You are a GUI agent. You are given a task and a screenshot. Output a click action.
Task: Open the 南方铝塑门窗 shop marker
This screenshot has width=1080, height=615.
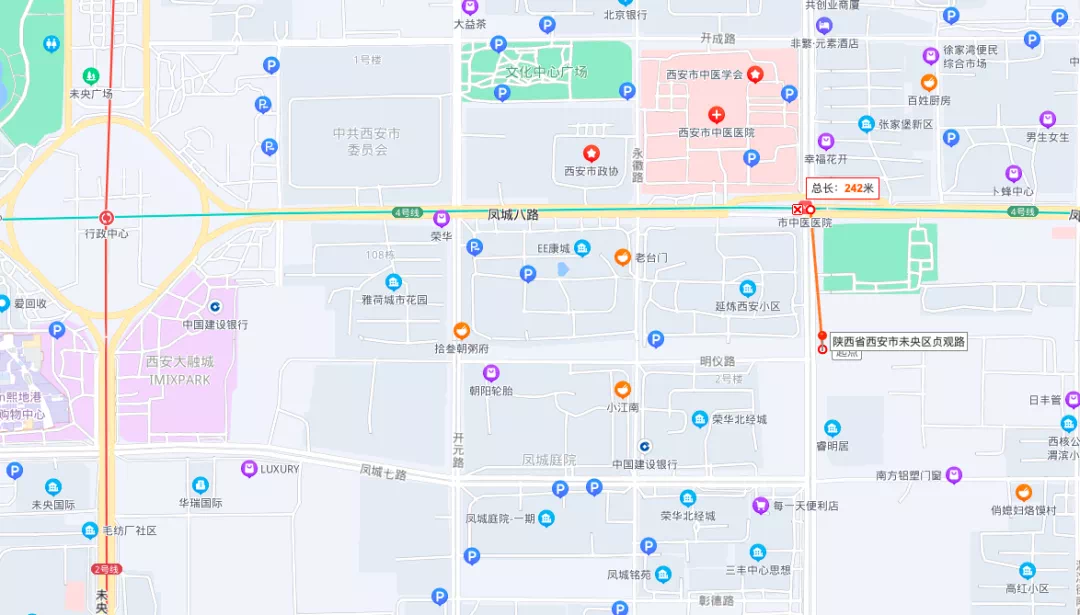[x=953, y=474]
